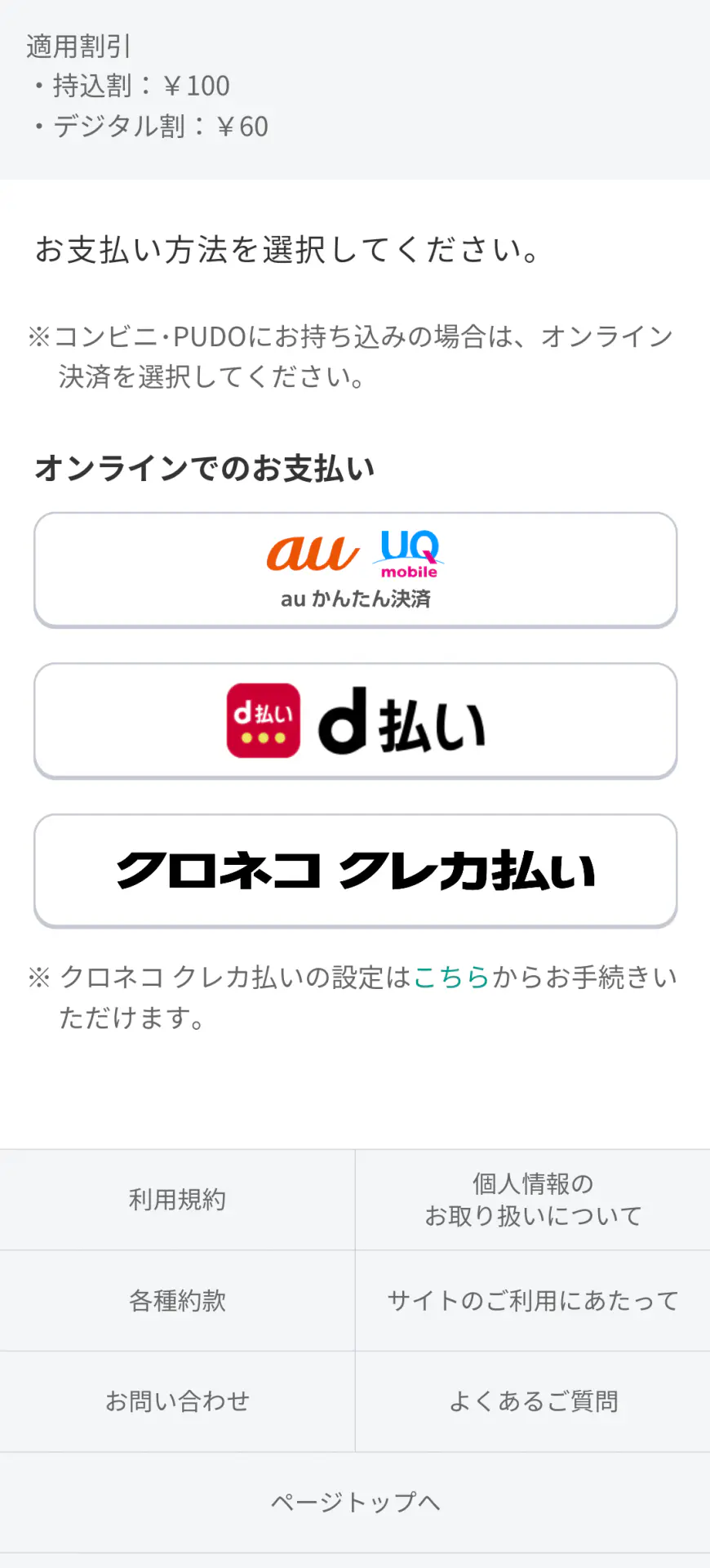Screen dimensions: 710x1568
Task: Open よくあるご質問
Action: (x=533, y=1401)
